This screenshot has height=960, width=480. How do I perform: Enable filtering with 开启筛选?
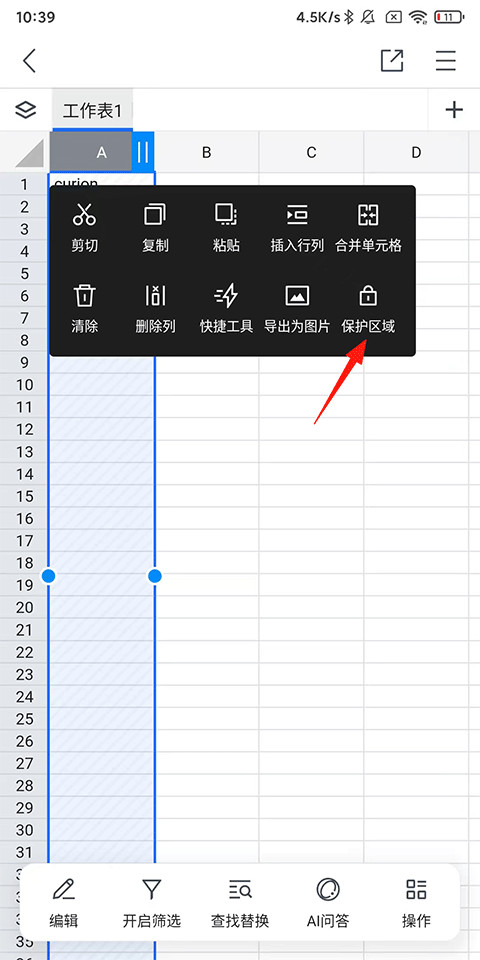click(152, 904)
